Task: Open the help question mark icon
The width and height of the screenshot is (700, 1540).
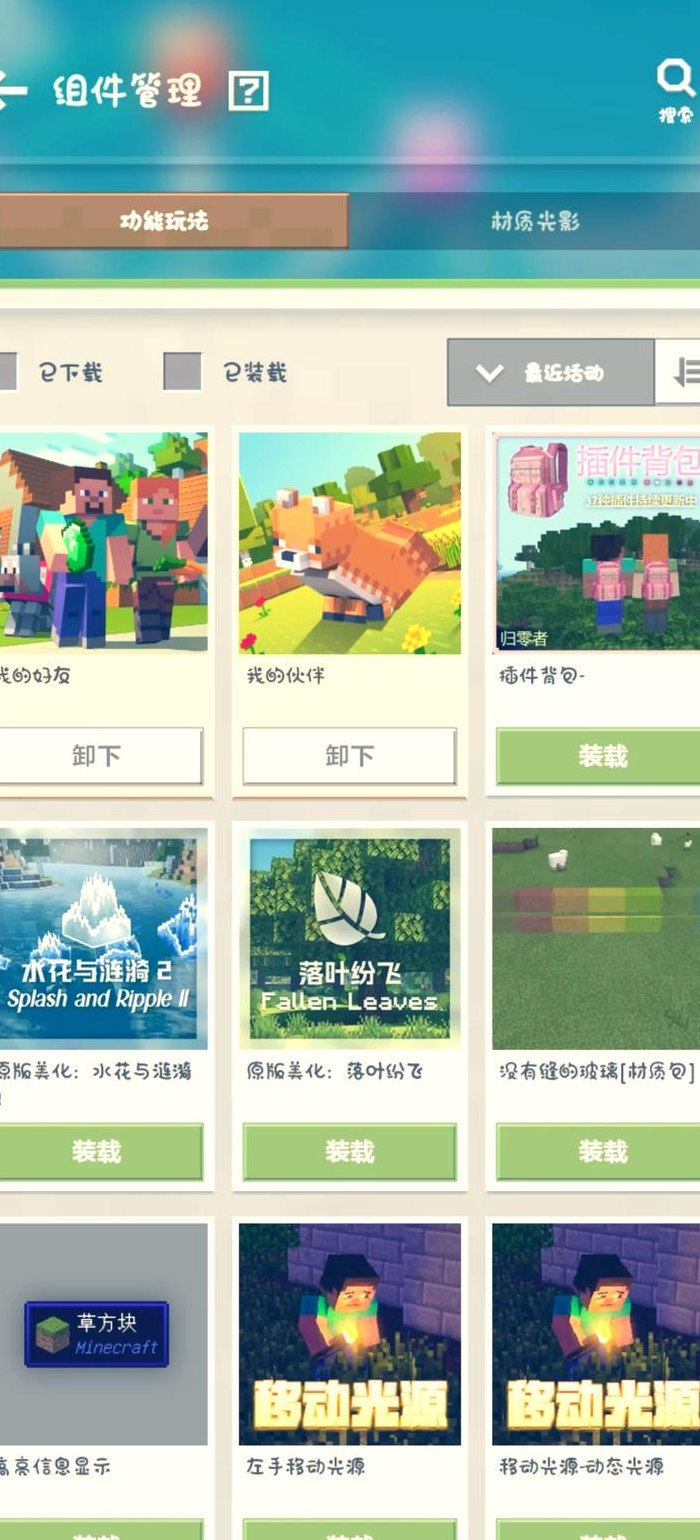Action: point(248,91)
